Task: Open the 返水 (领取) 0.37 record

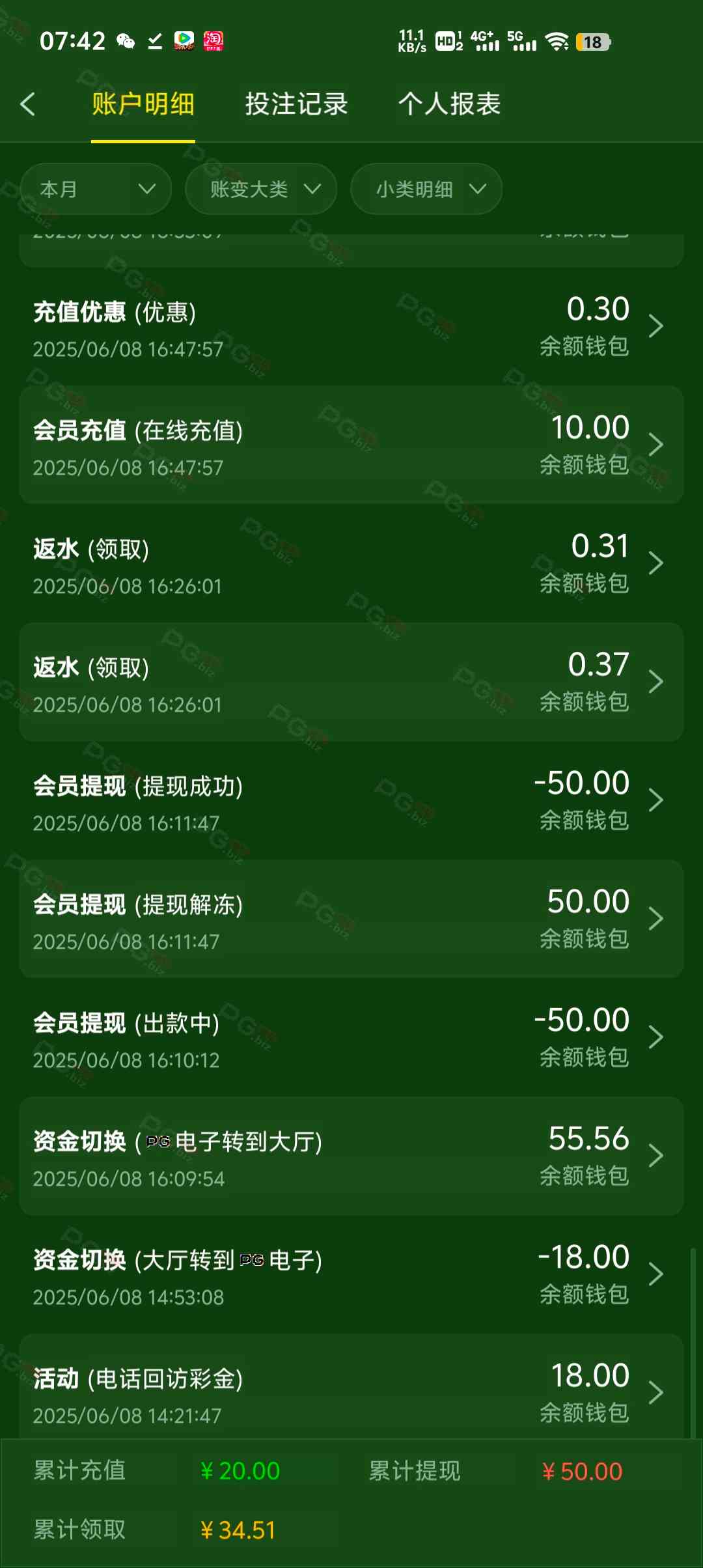Action: tap(351, 682)
